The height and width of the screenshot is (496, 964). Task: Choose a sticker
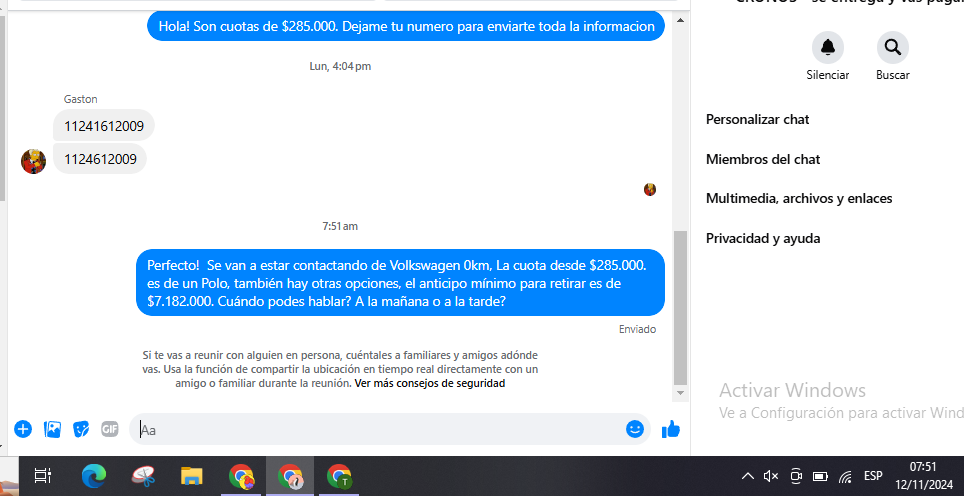tap(81, 429)
